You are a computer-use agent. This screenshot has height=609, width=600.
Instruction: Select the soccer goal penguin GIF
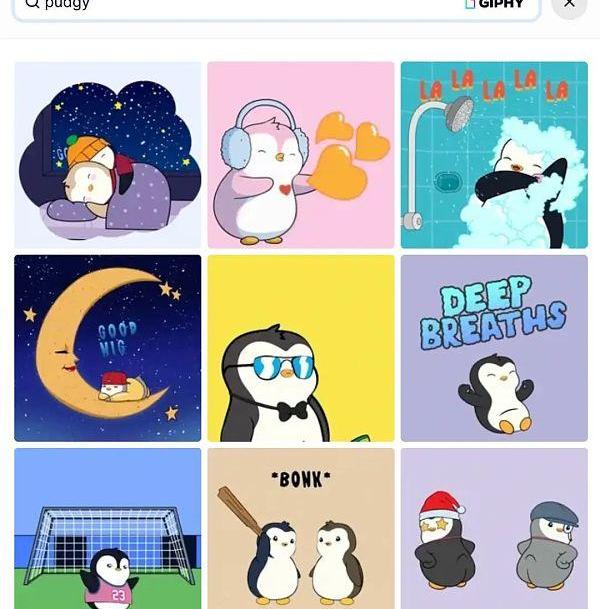coord(108,528)
